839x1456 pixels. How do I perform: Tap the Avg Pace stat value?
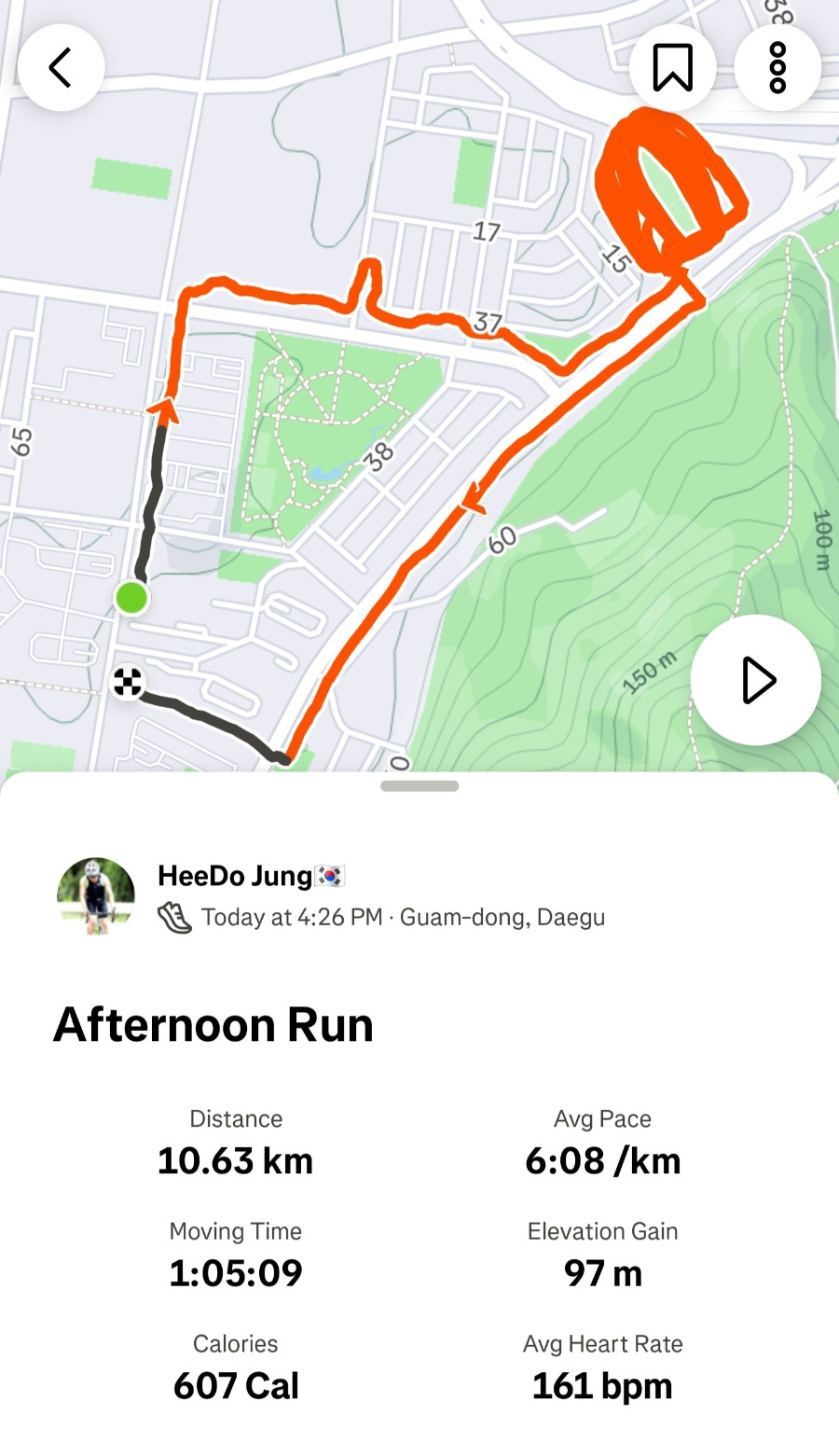pos(602,1160)
